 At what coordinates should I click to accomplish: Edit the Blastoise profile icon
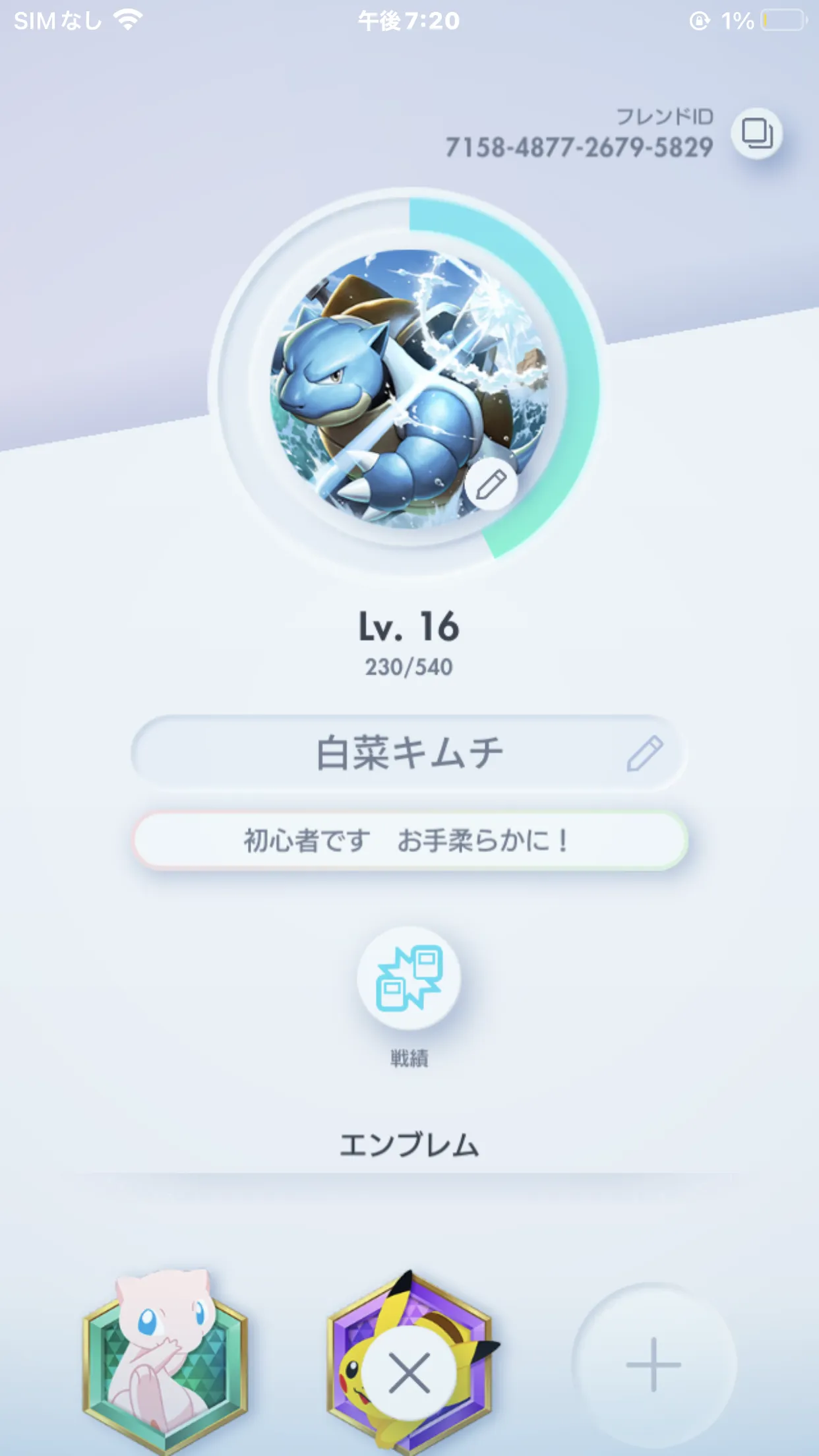pyautogui.click(x=491, y=486)
